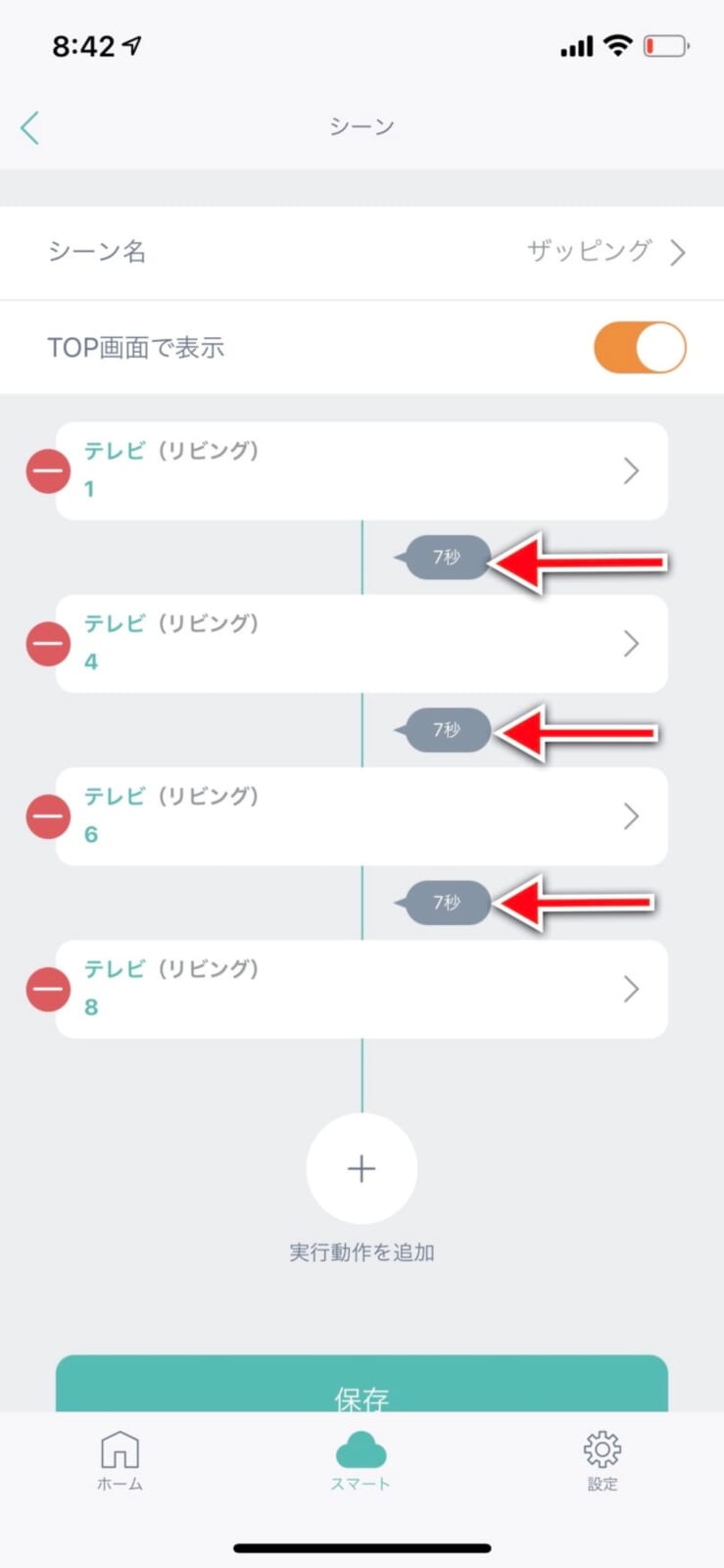Image resolution: width=724 pixels, height=1568 pixels.
Task: Edit the 7秒 delay after channel 4
Action: [x=448, y=730]
